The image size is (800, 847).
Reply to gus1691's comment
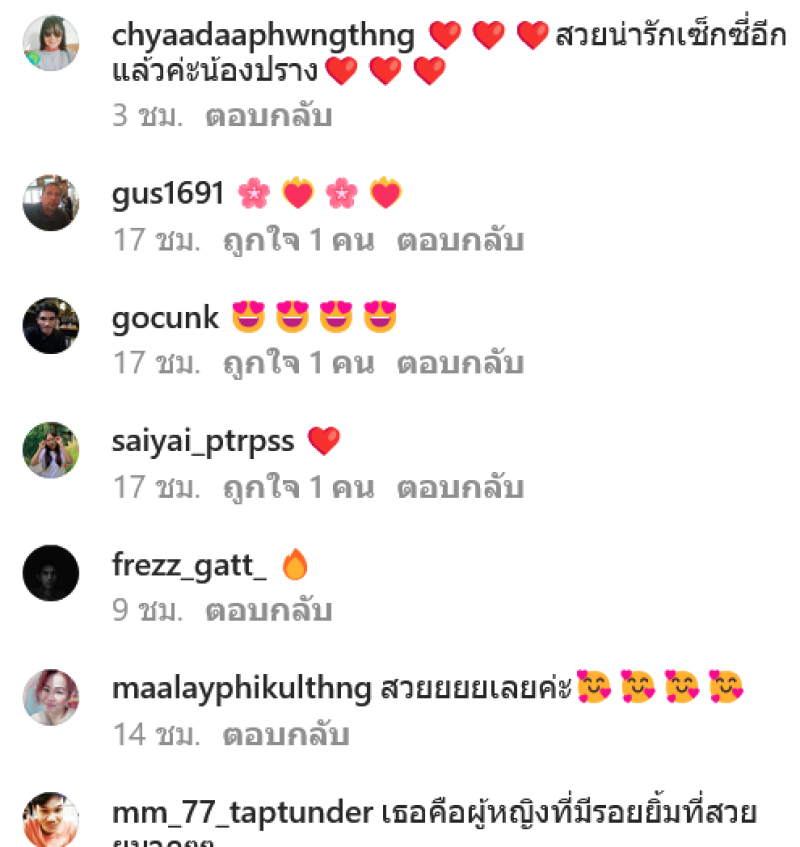click(460, 241)
